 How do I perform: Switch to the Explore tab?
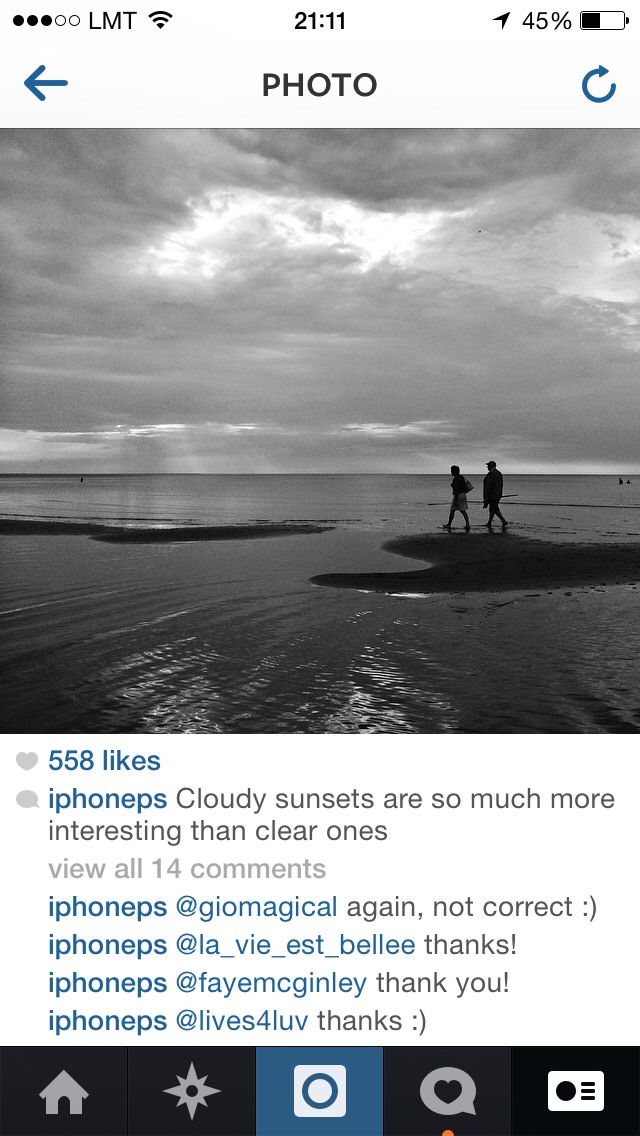[192, 1091]
